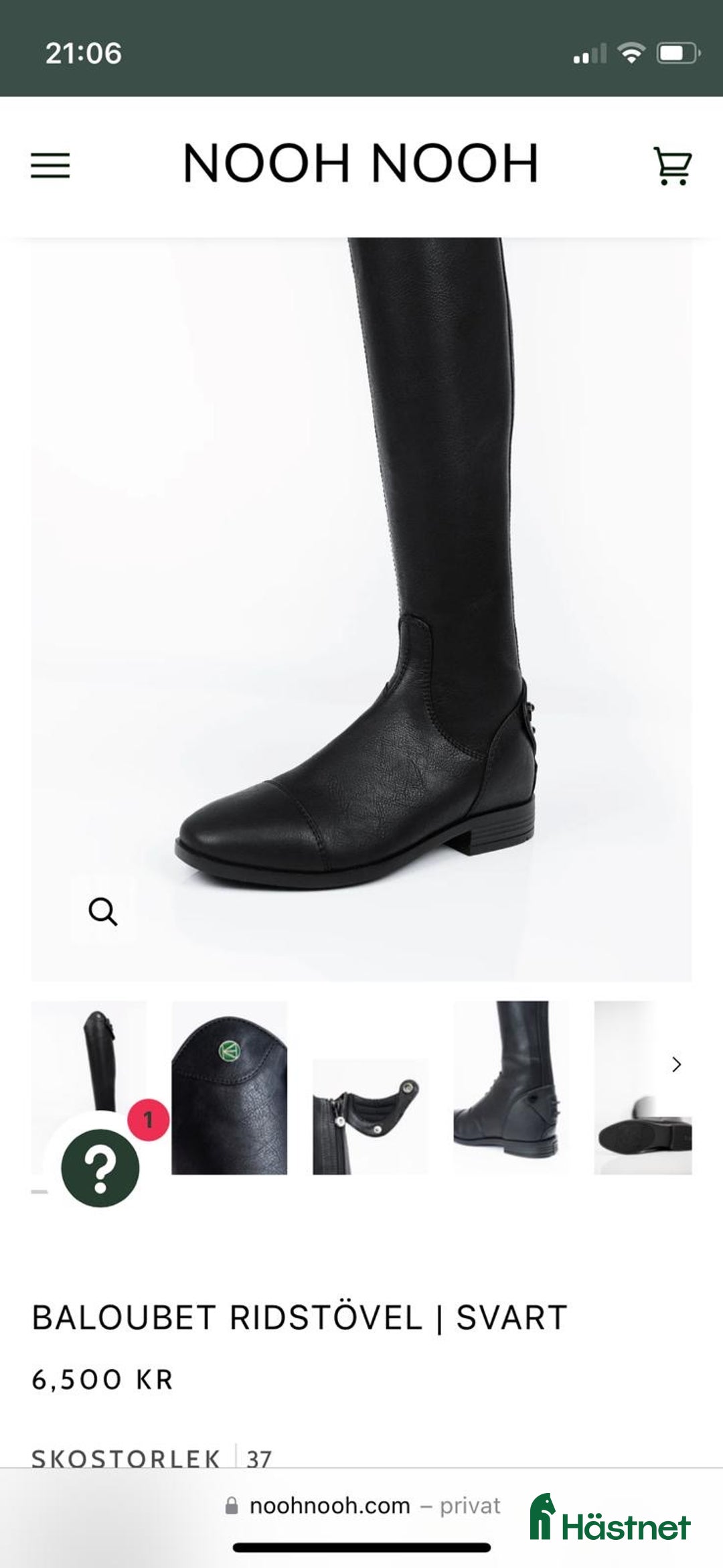View the boot heel back thumbnail

(x=511, y=1088)
